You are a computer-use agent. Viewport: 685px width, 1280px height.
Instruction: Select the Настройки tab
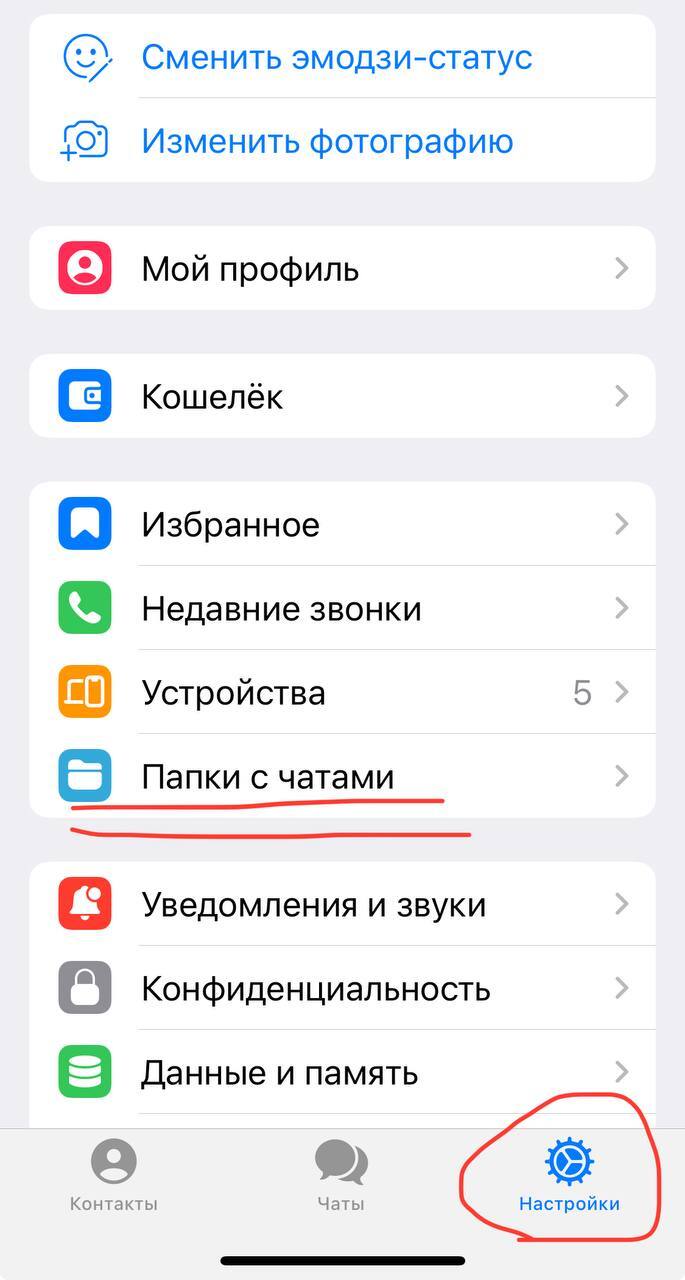tap(569, 1177)
